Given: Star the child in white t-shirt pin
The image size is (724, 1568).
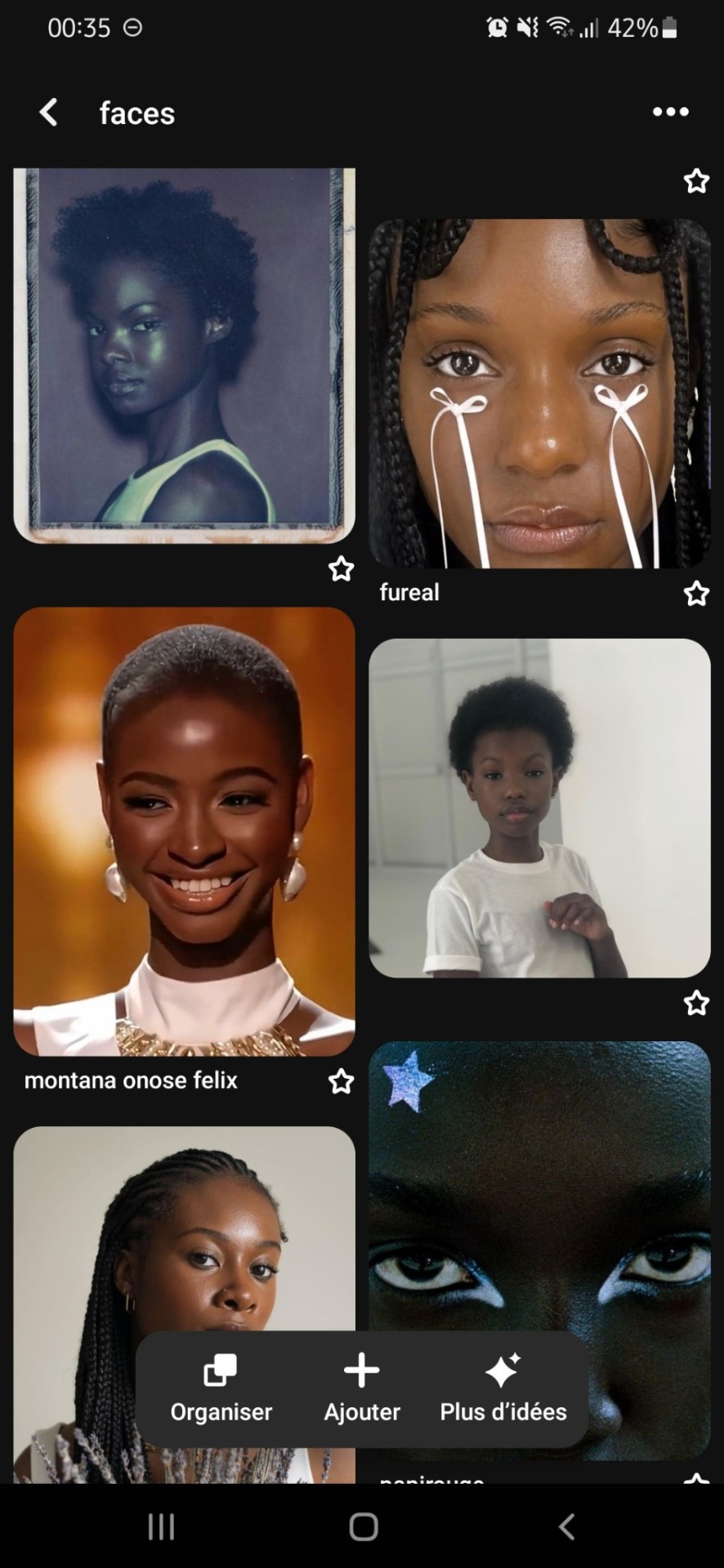Looking at the screenshot, I should [696, 1002].
